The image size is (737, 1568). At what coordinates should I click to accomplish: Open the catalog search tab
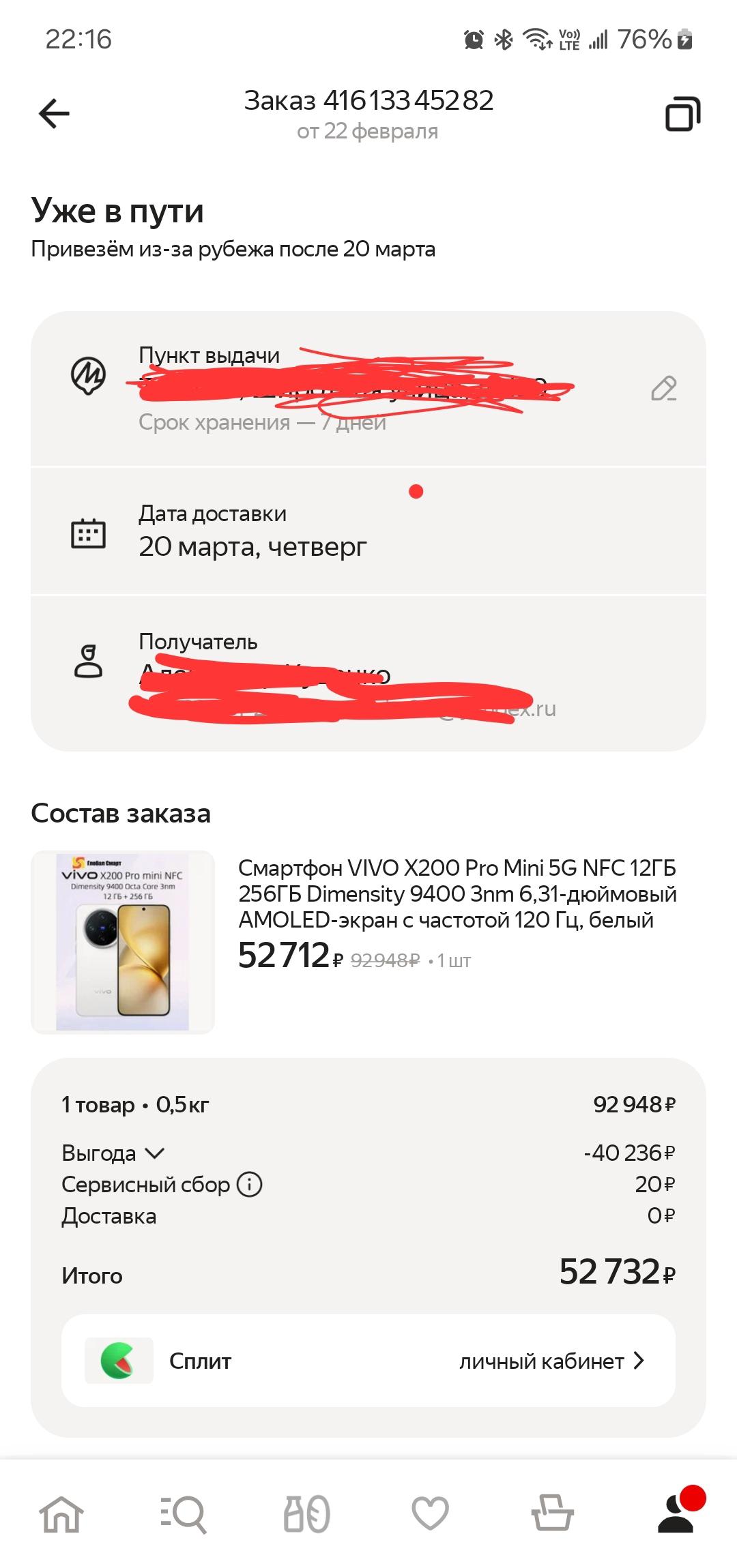[x=184, y=1514]
